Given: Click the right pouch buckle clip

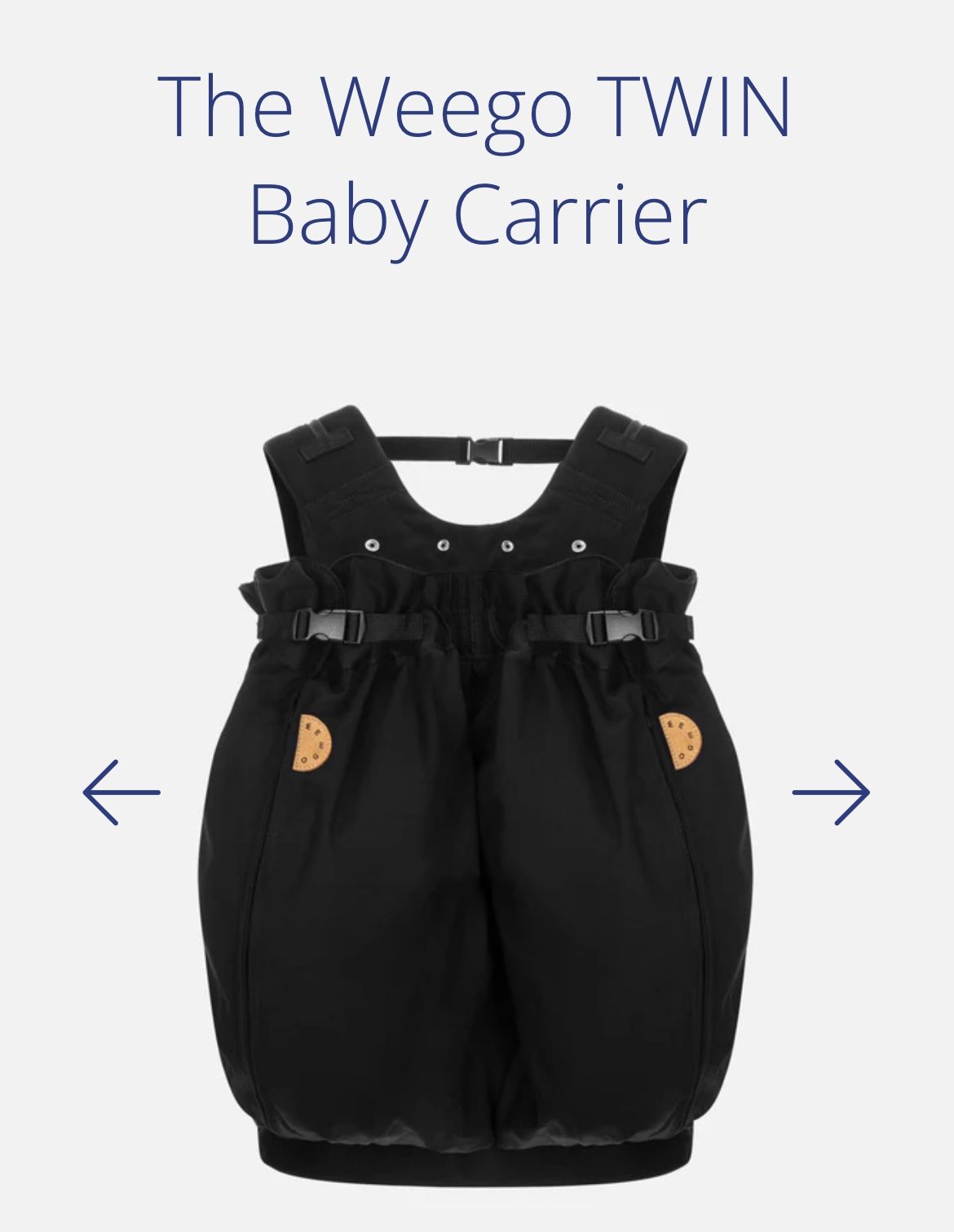Looking at the screenshot, I should (625, 626).
